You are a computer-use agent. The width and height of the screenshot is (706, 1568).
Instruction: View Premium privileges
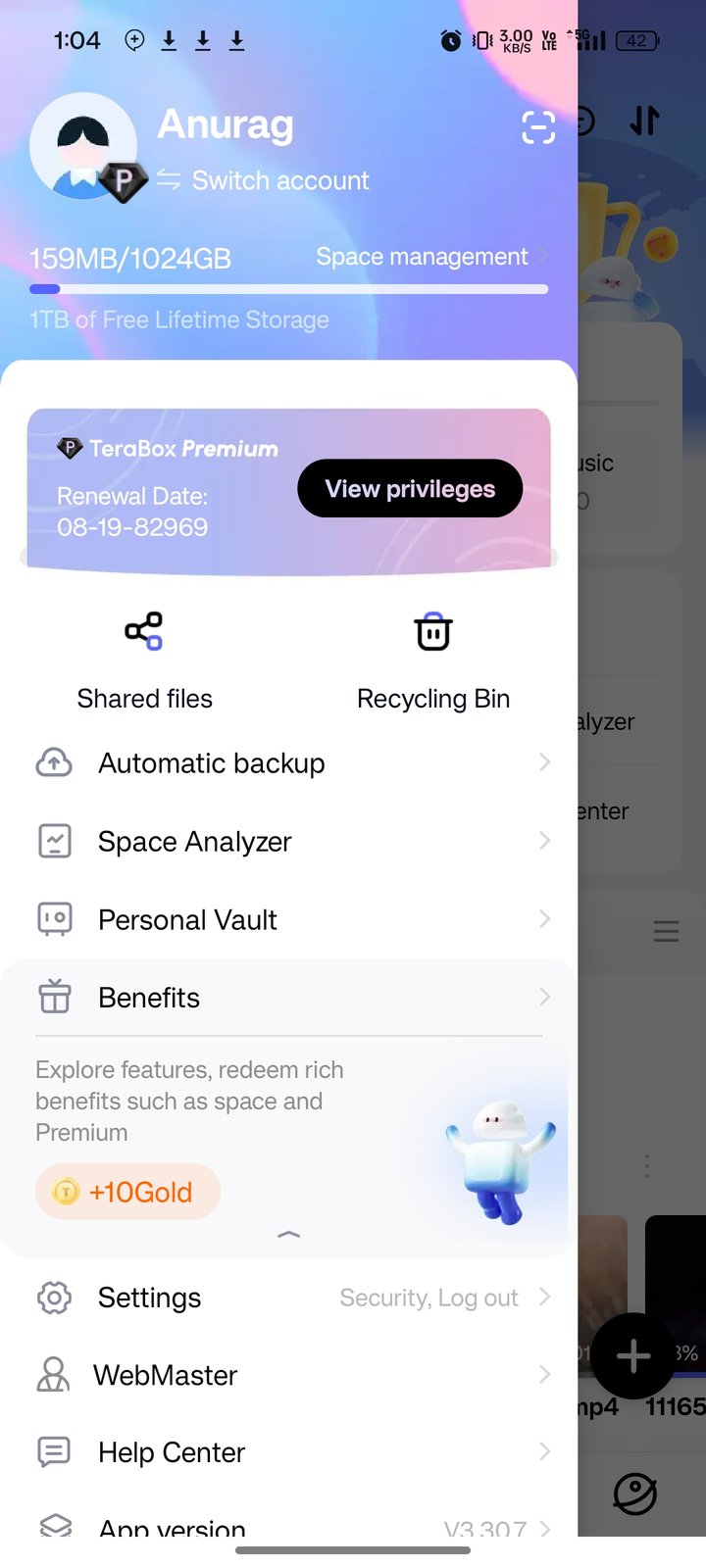click(410, 488)
